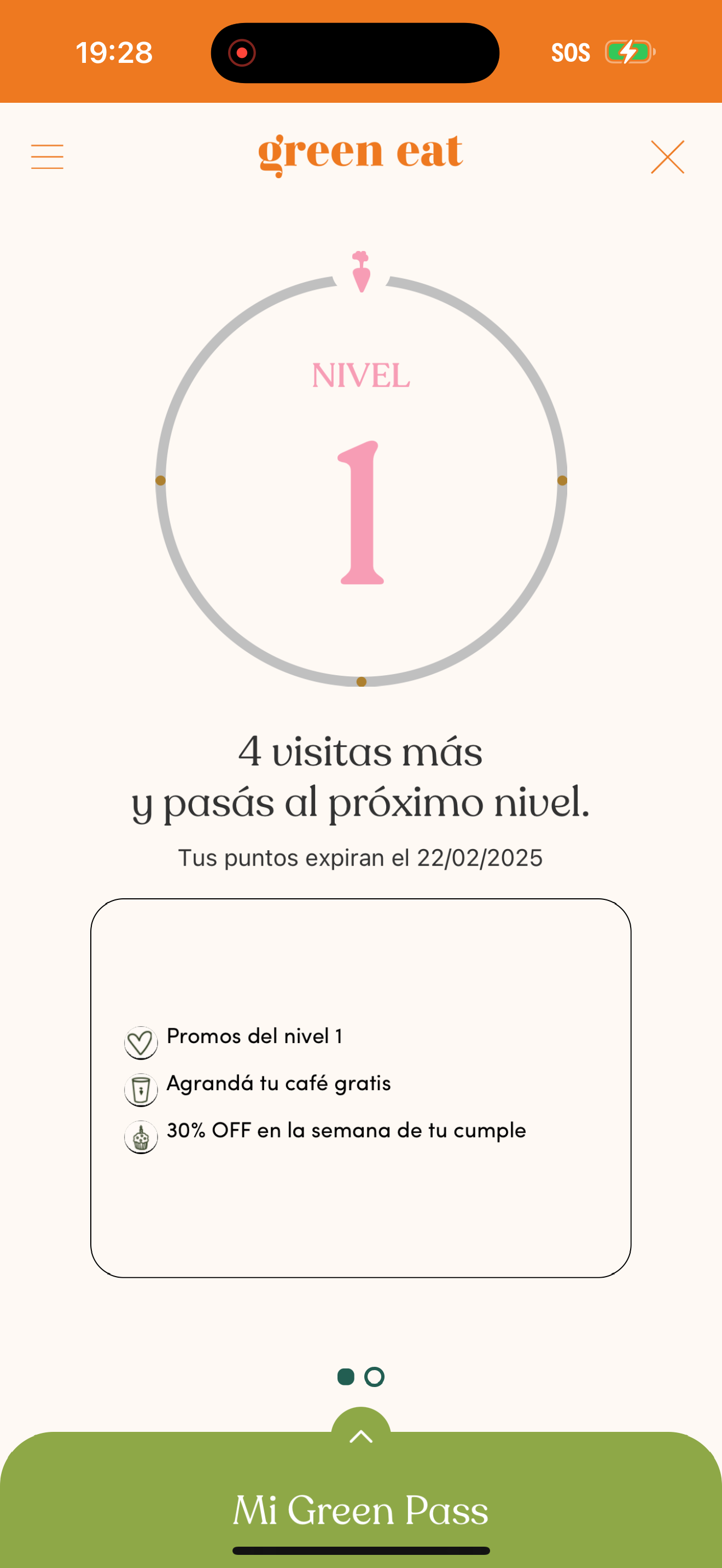Click the bottom gold dot on the progress circle
This screenshot has height=1568, width=722.
362,681
